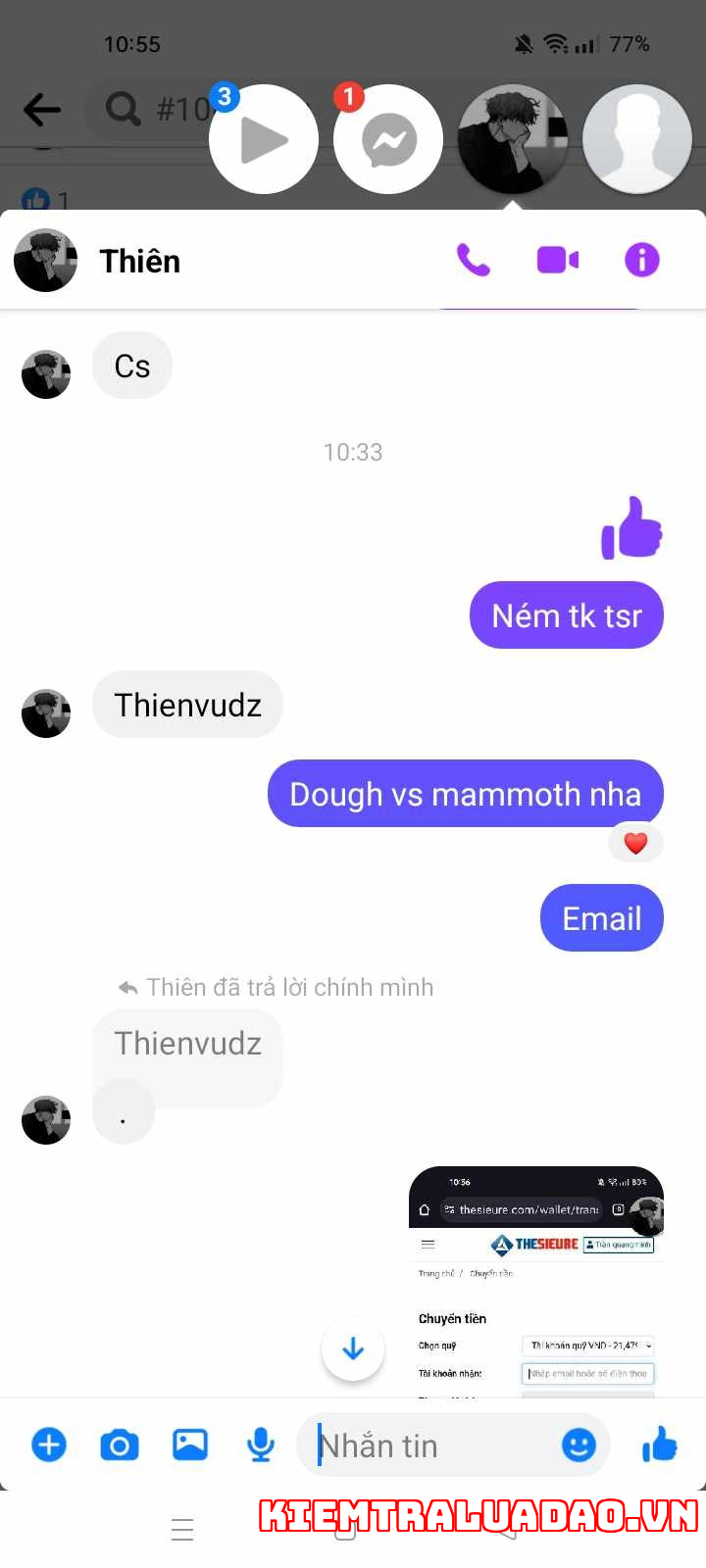706x1568 pixels.
Task: Tap the heart reaction on Dough vs mammoth message
Action: (x=635, y=843)
